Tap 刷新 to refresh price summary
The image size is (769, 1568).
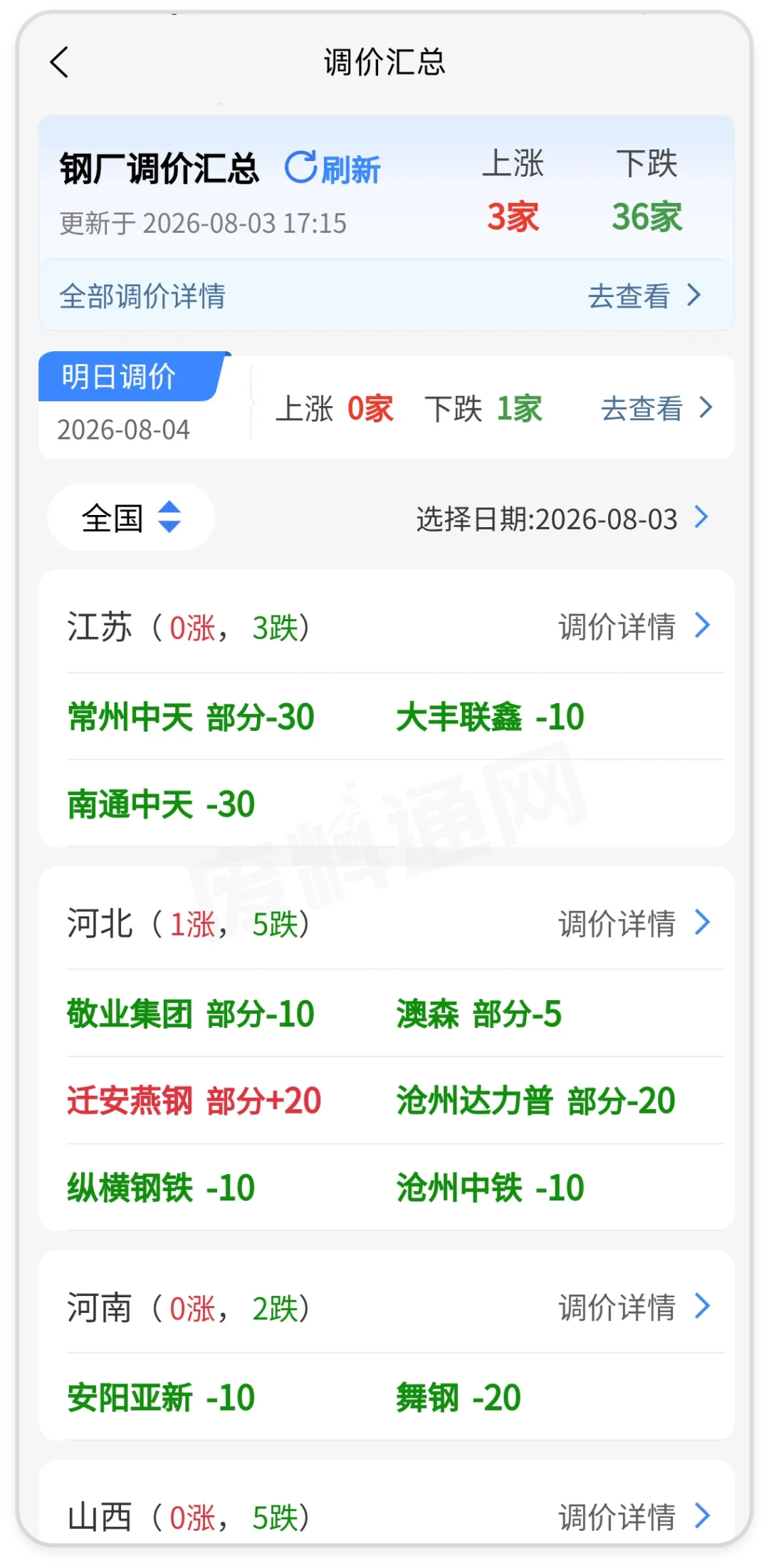pyautogui.click(x=333, y=169)
